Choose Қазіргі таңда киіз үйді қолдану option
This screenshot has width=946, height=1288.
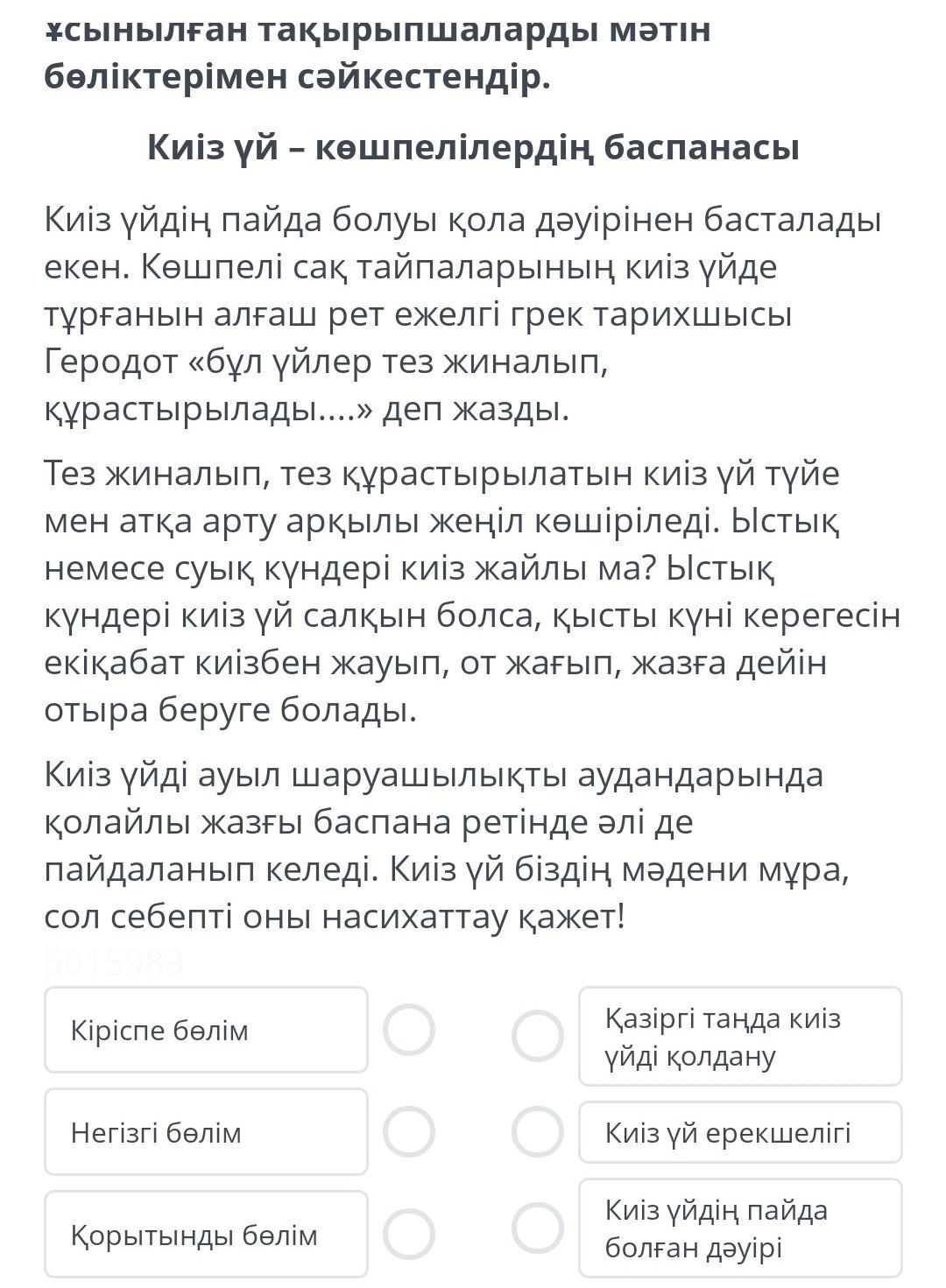(x=740, y=1037)
